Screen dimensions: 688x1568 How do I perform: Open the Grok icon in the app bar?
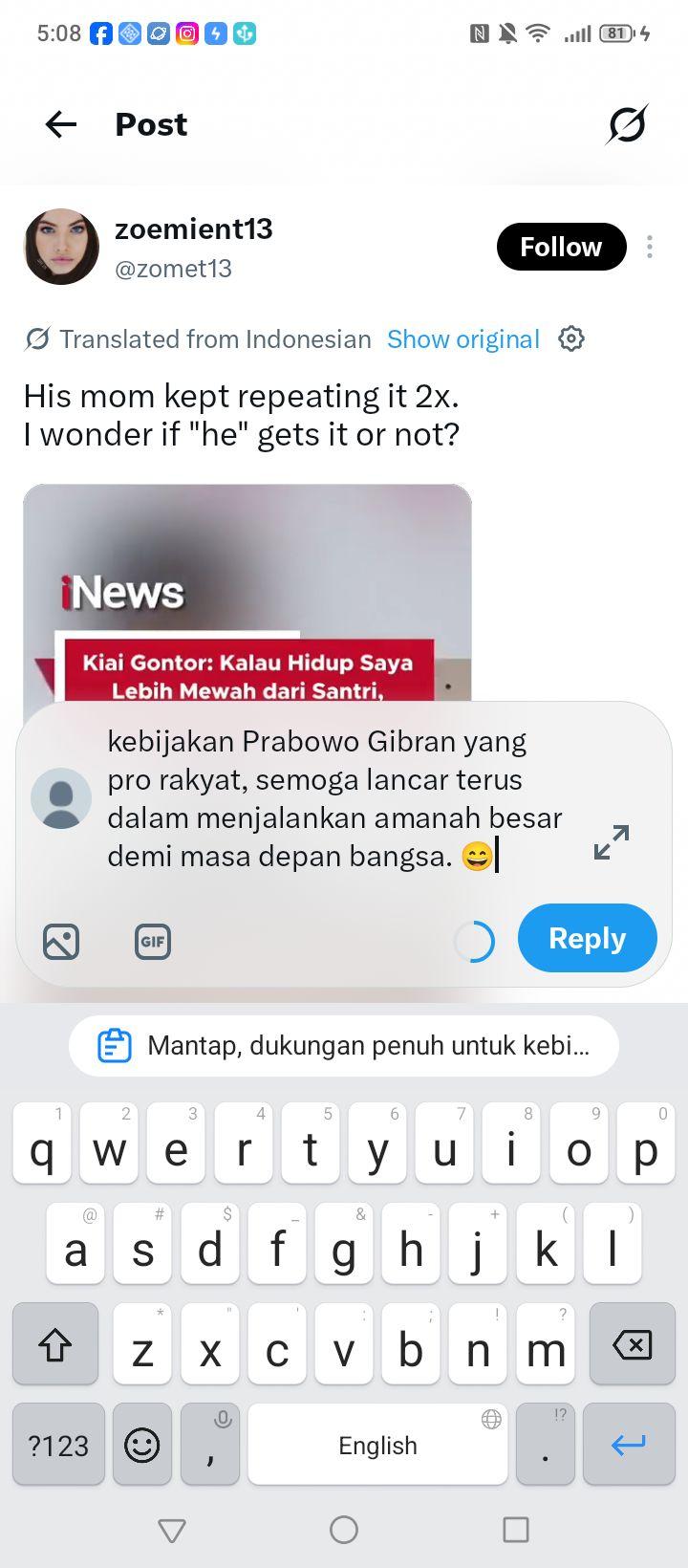click(x=627, y=124)
